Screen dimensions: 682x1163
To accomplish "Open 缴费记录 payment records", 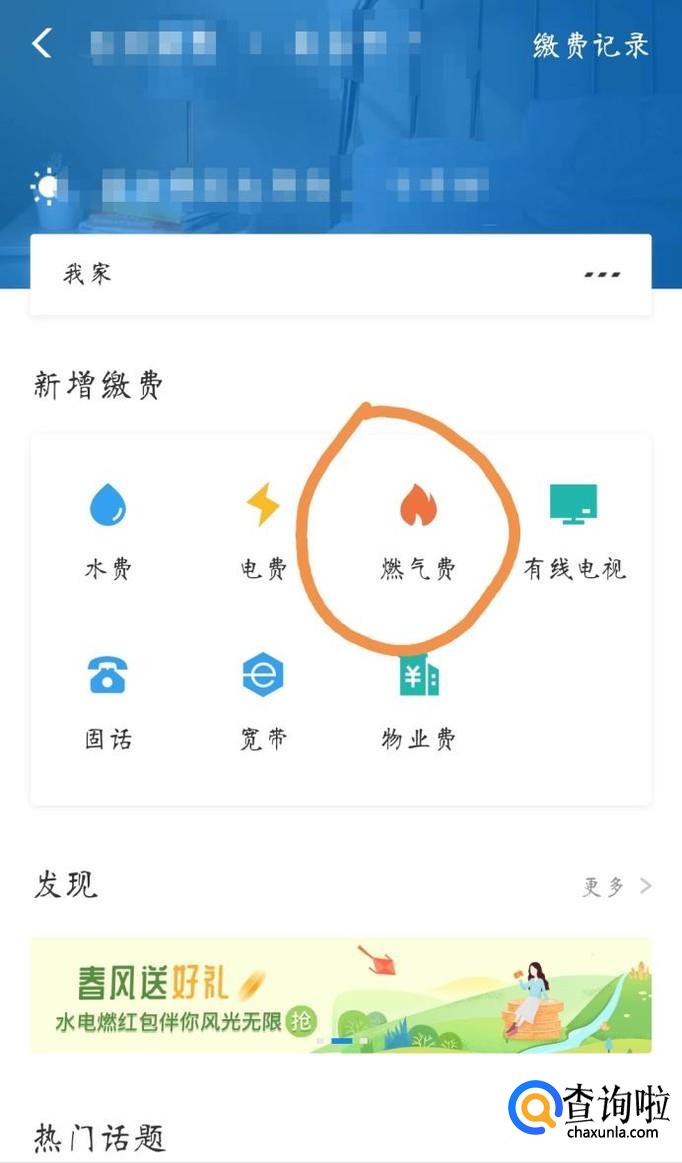I will [590, 46].
